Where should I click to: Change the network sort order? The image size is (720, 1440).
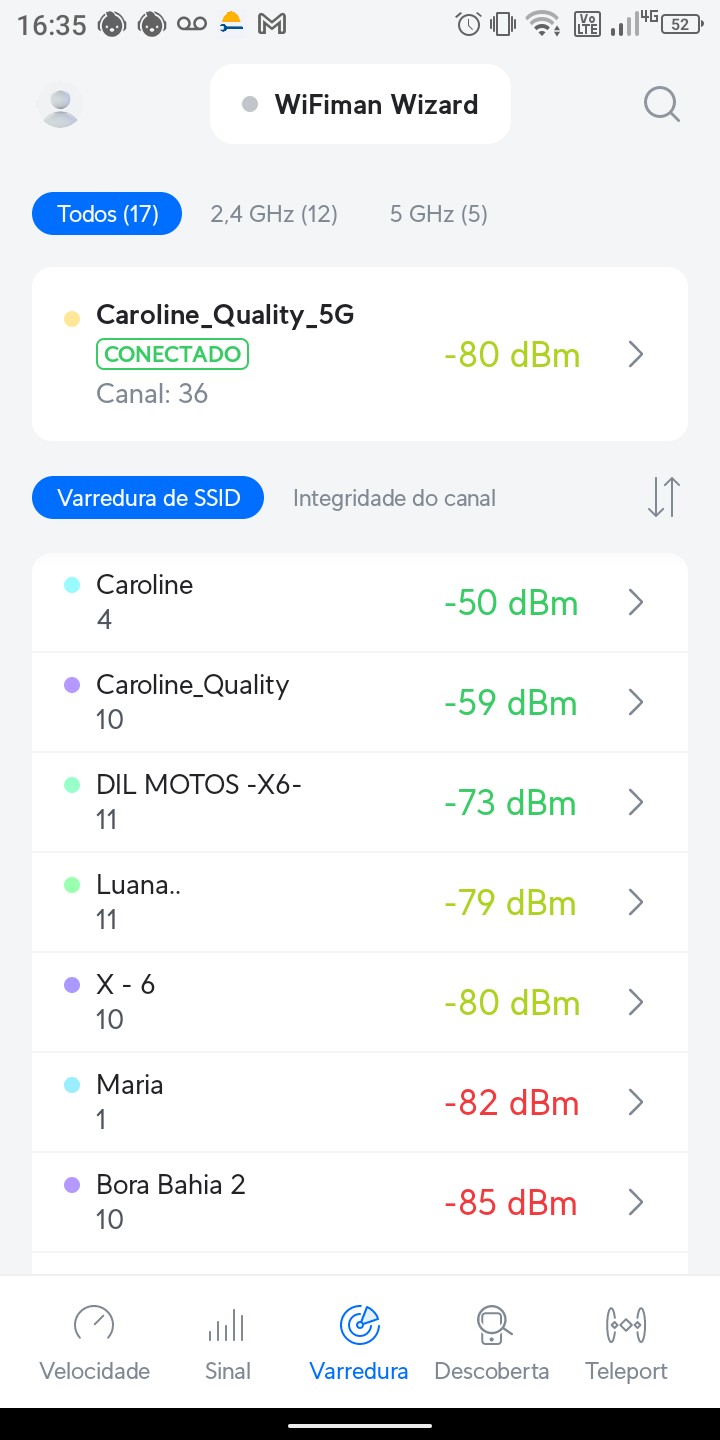tap(663, 497)
